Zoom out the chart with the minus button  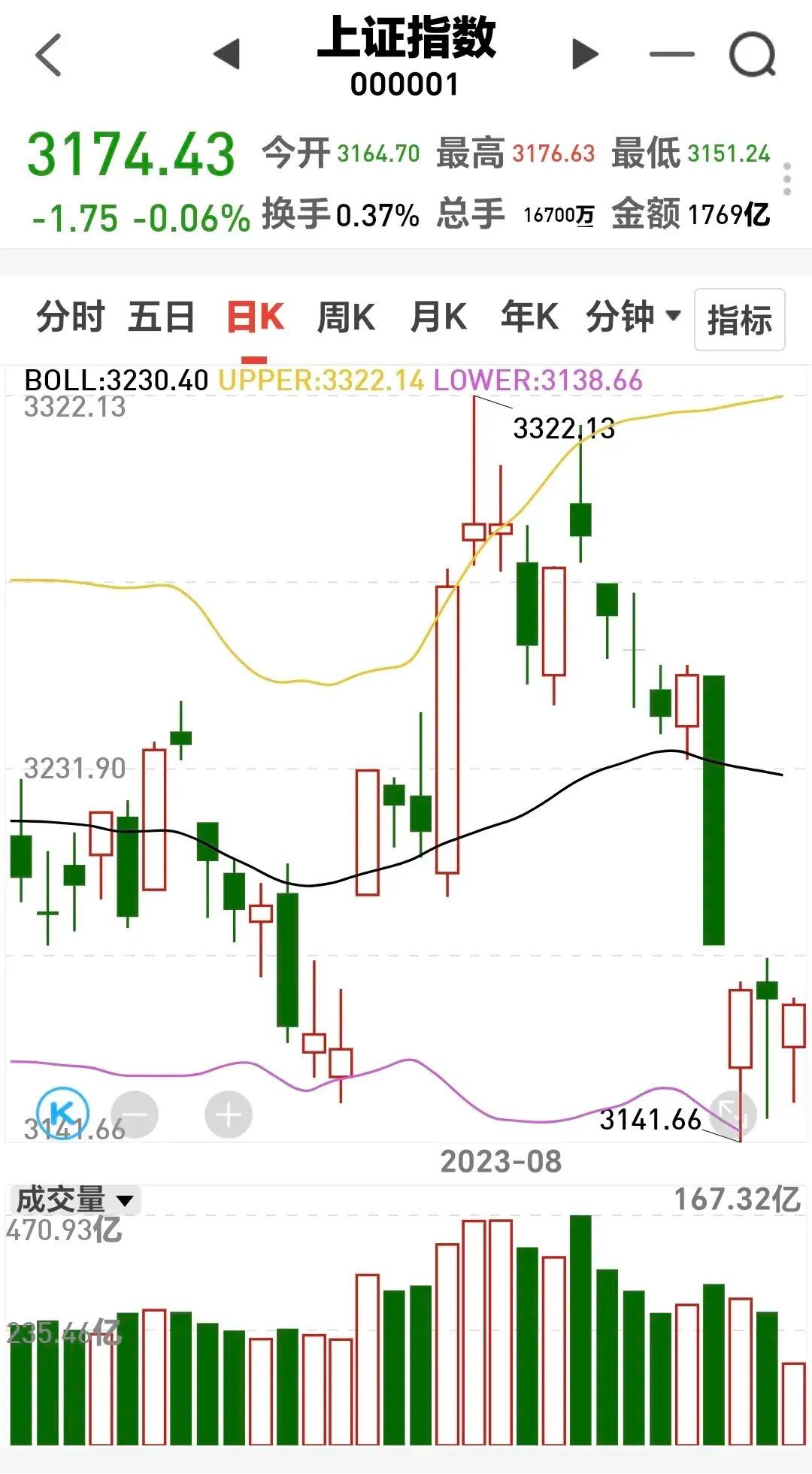click(x=135, y=1115)
